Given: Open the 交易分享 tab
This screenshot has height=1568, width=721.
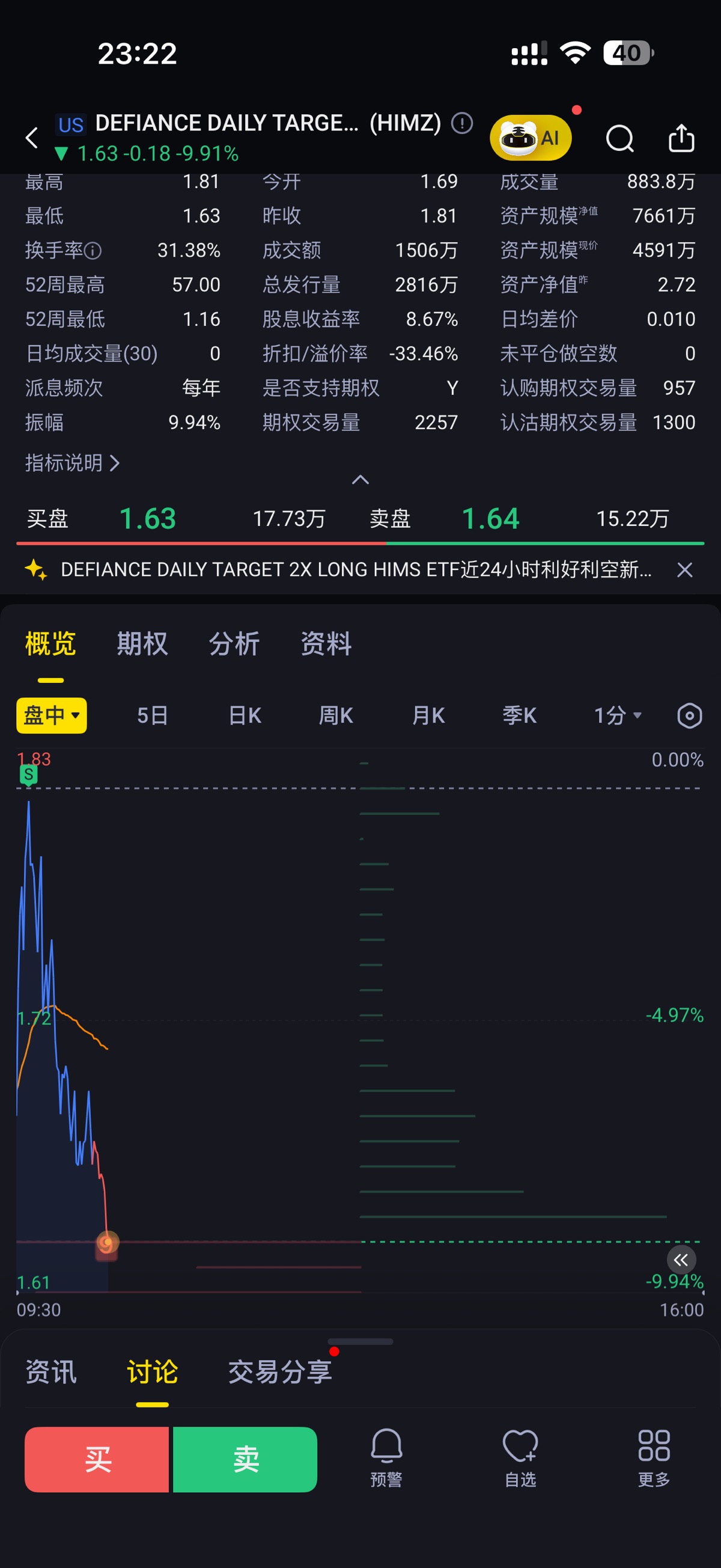Looking at the screenshot, I should pyautogui.click(x=280, y=1372).
